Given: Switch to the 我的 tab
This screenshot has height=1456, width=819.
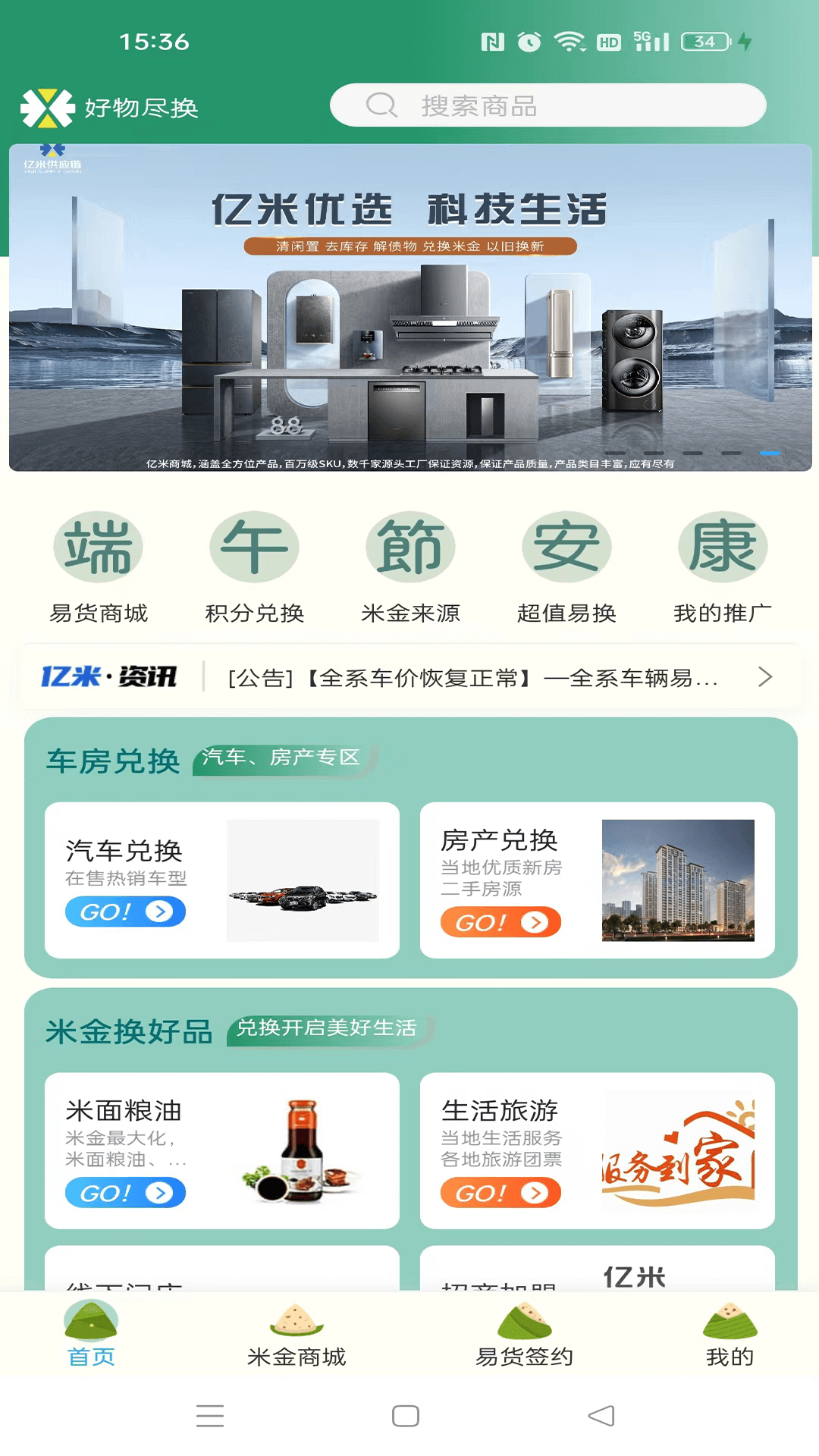Looking at the screenshot, I should point(730,1335).
